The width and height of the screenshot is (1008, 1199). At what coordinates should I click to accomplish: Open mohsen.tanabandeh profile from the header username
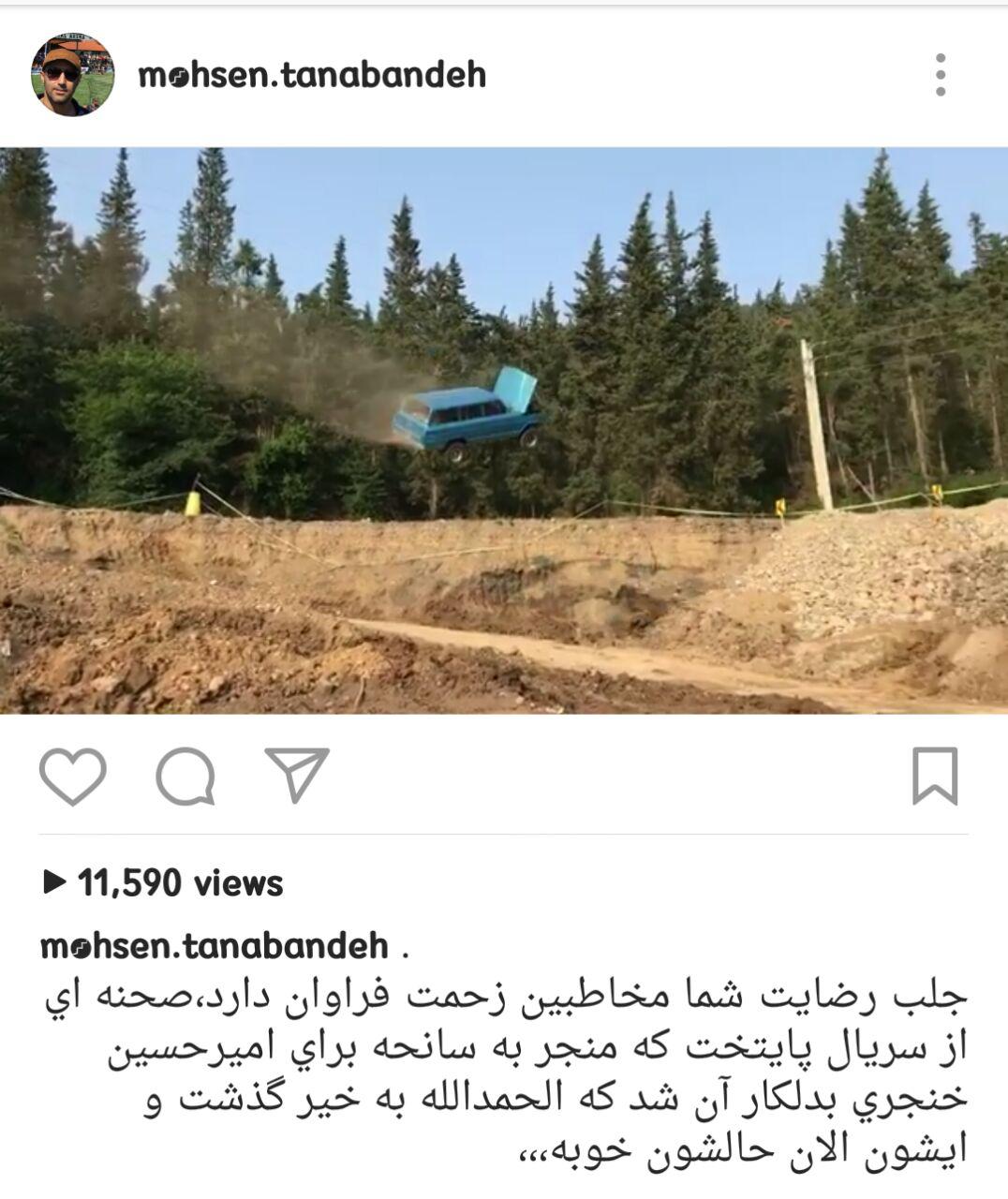[311, 77]
